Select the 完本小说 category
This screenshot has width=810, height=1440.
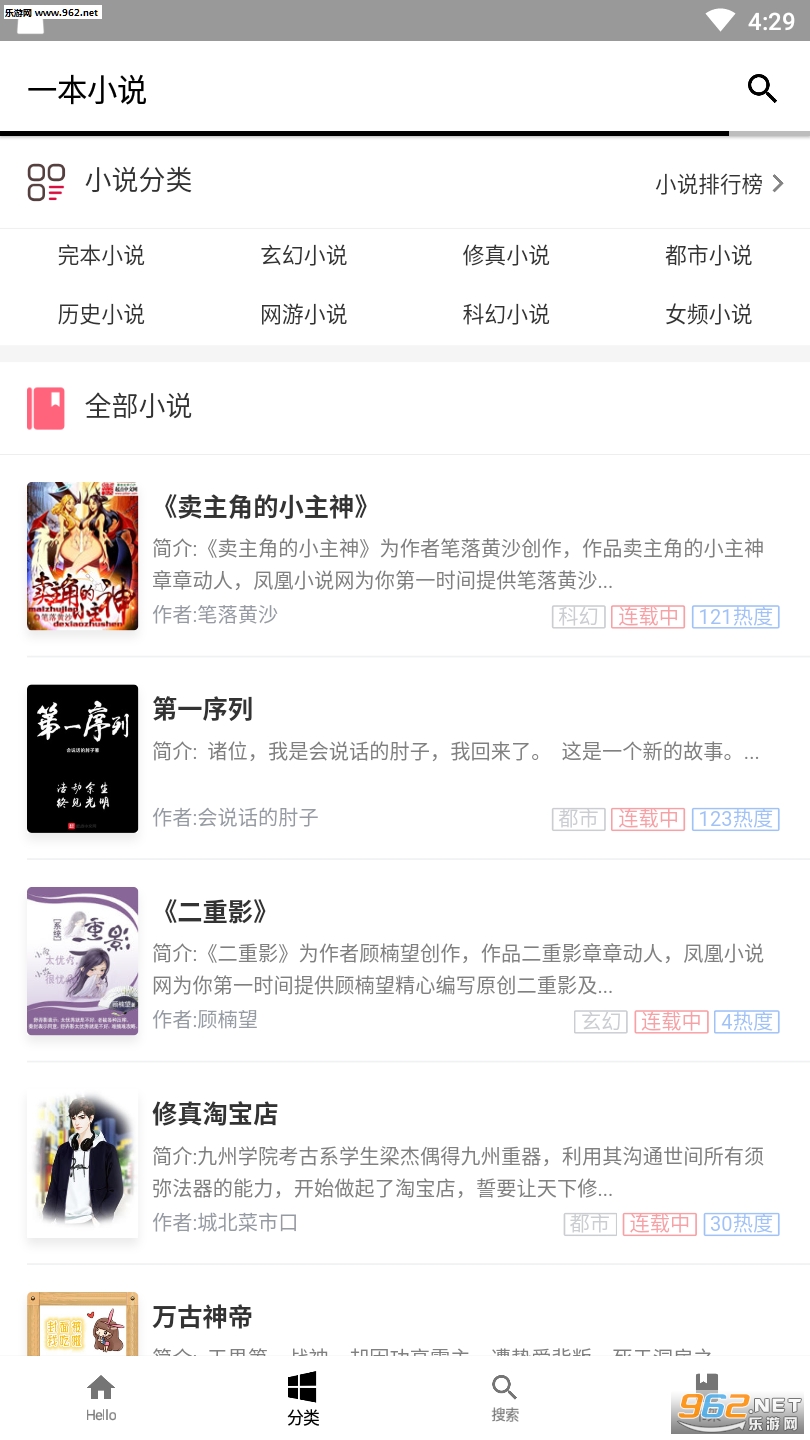tap(101, 256)
